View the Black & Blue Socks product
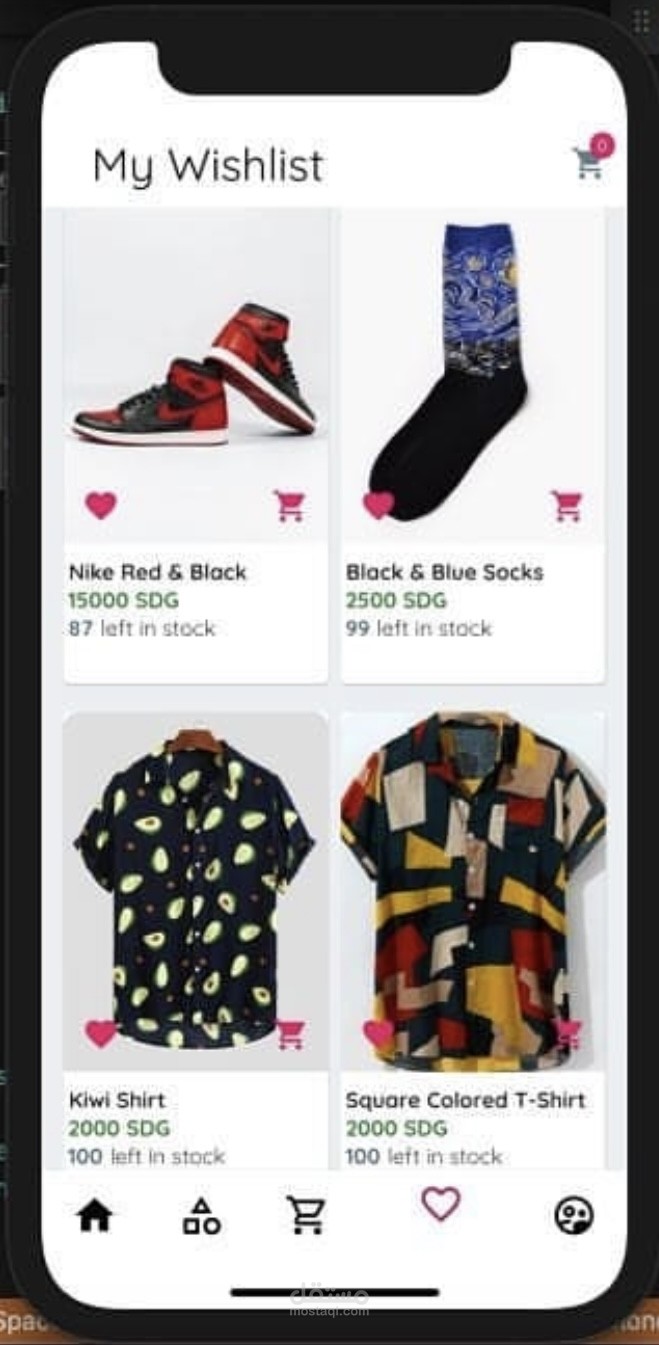Screen dimensions: 659x1345 coord(473,446)
